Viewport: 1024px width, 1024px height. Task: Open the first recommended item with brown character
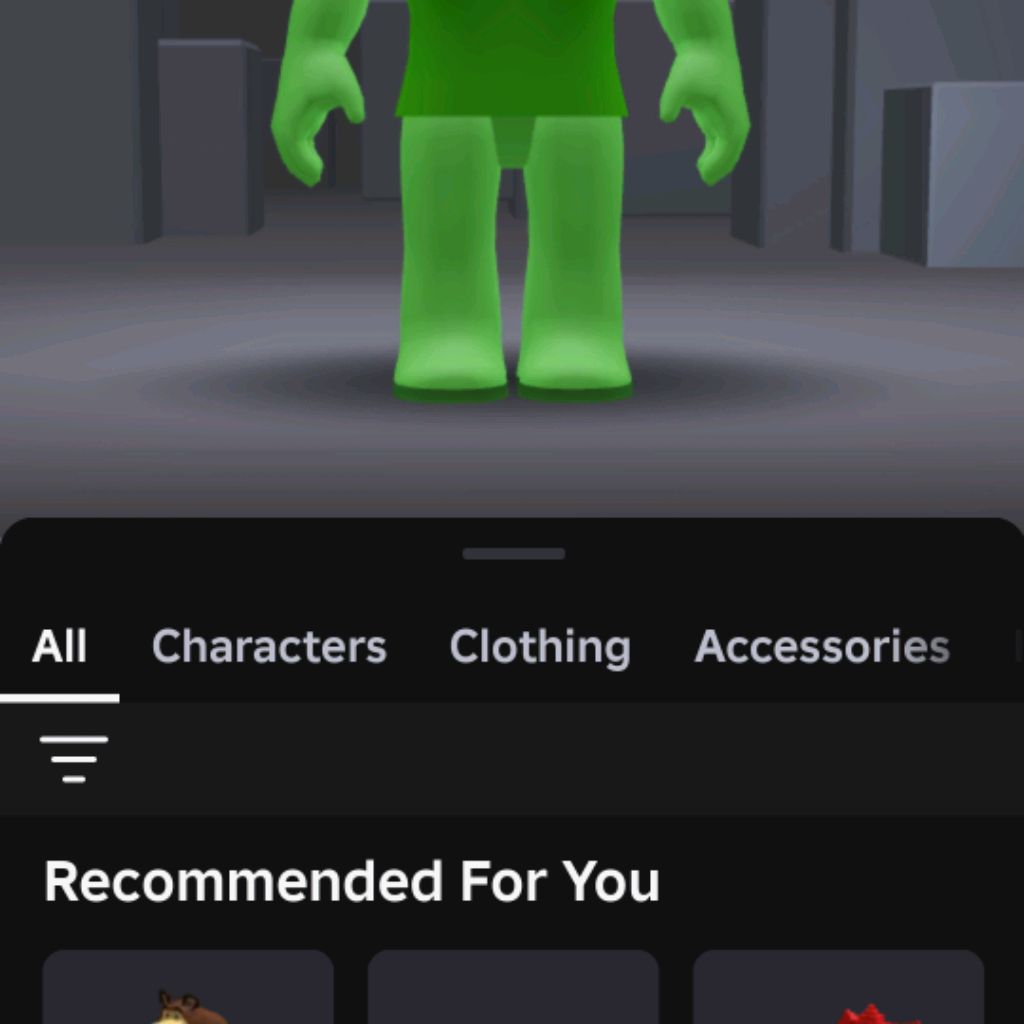[188, 990]
